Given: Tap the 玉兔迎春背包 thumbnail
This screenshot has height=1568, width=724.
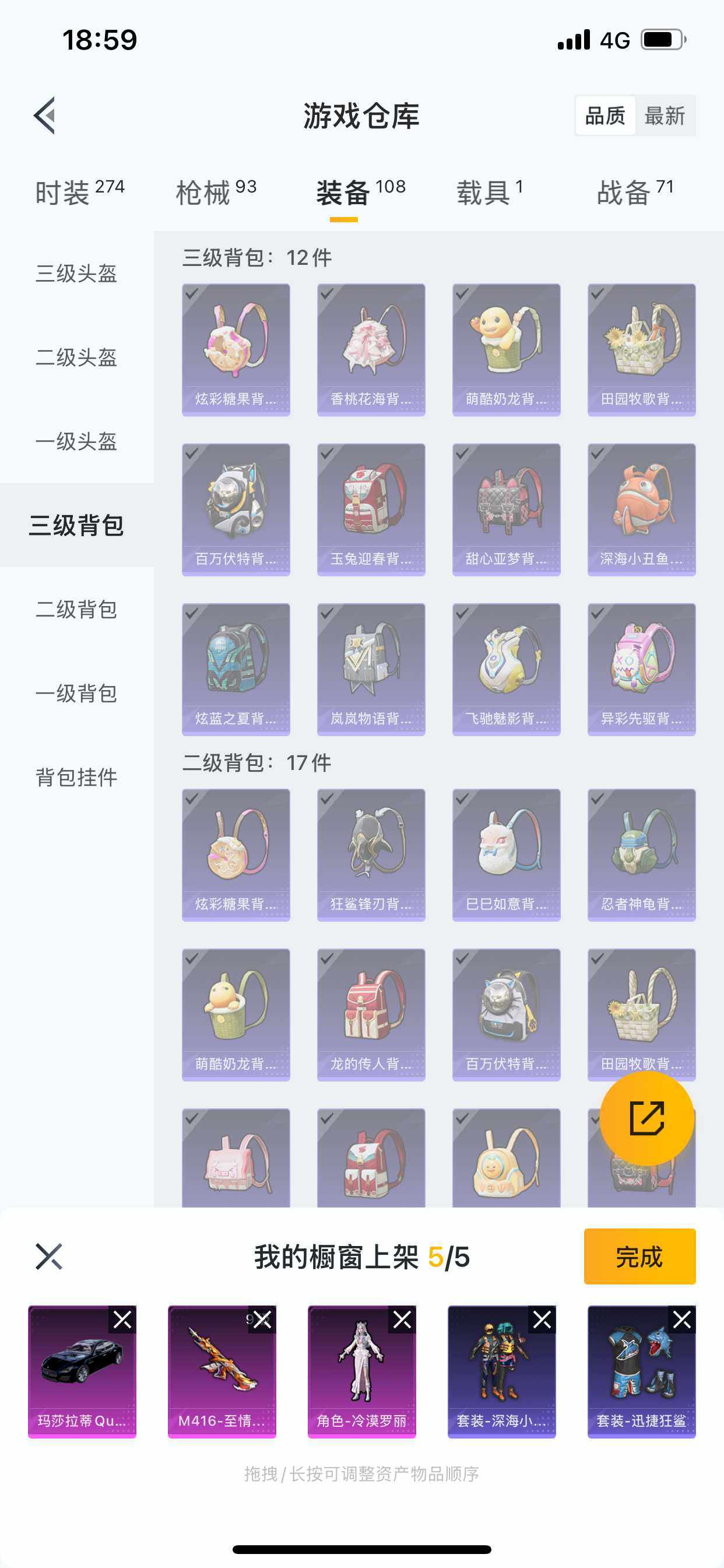Looking at the screenshot, I should (371, 509).
